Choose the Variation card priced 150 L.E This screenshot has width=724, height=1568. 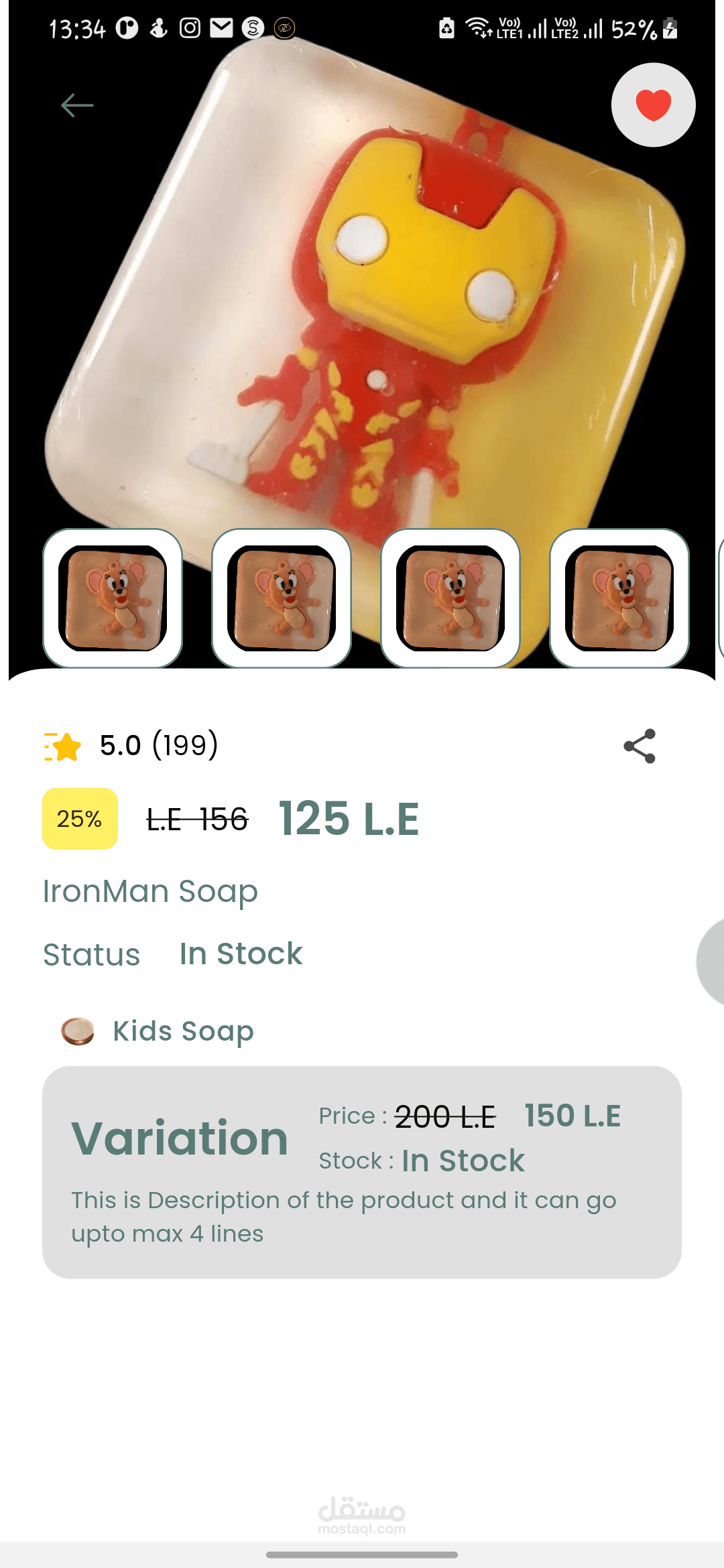(x=362, y=1172)
